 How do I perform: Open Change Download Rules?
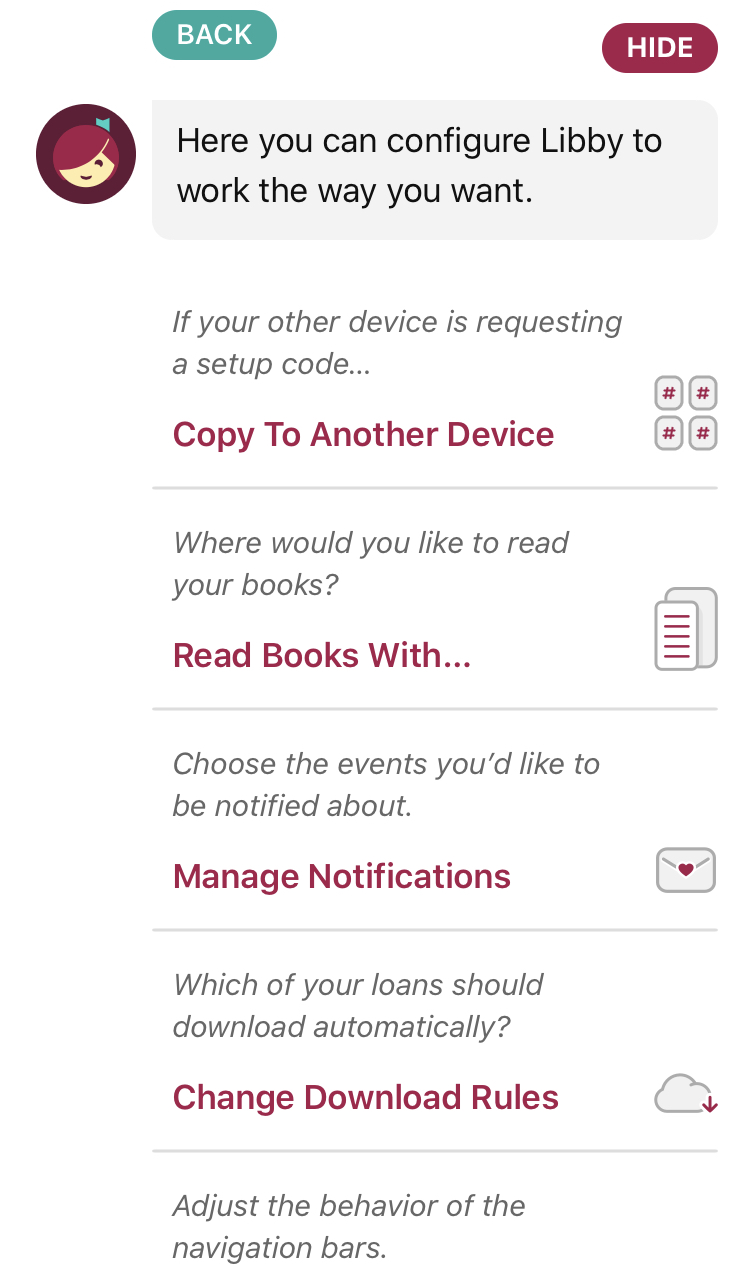(366, 1097)
